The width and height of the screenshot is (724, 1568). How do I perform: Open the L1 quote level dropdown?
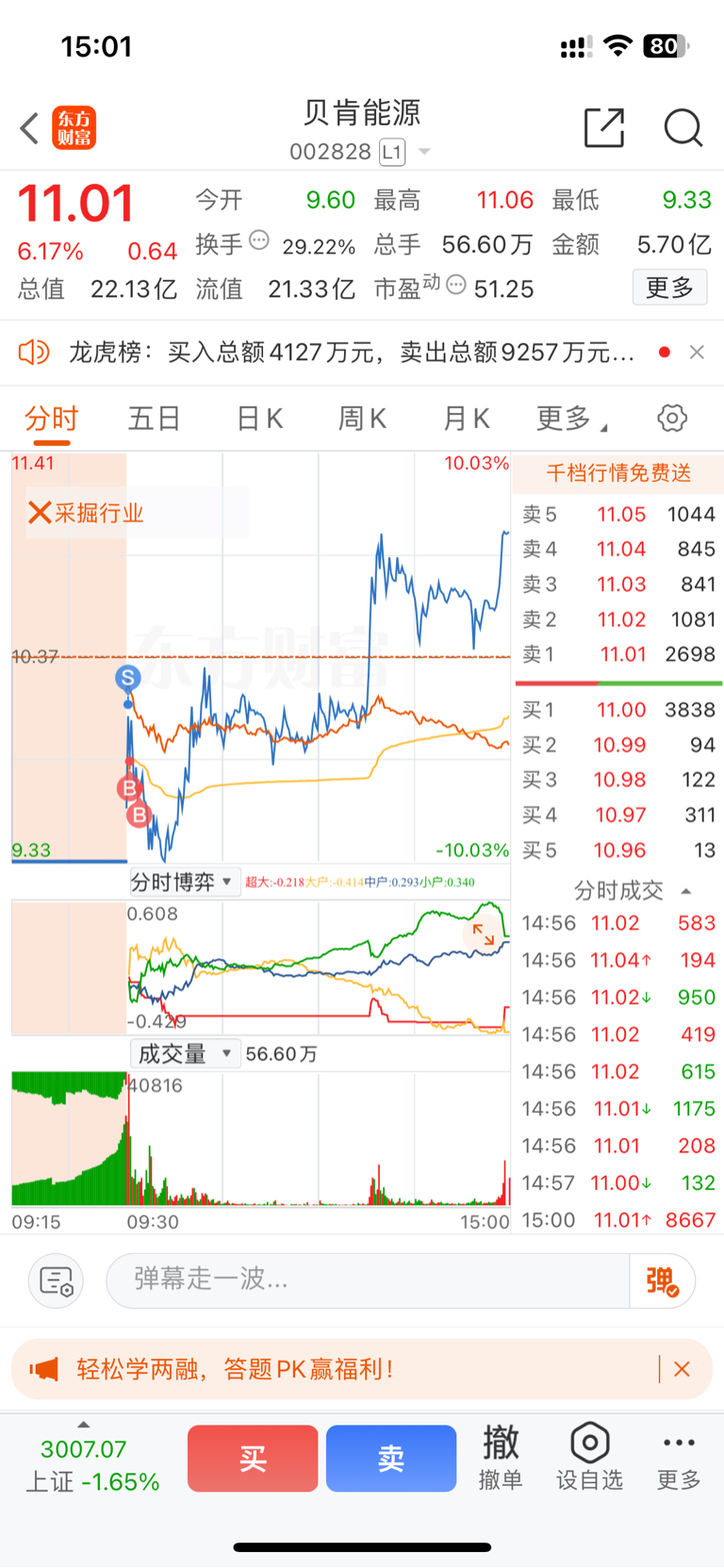pos(400,151)
